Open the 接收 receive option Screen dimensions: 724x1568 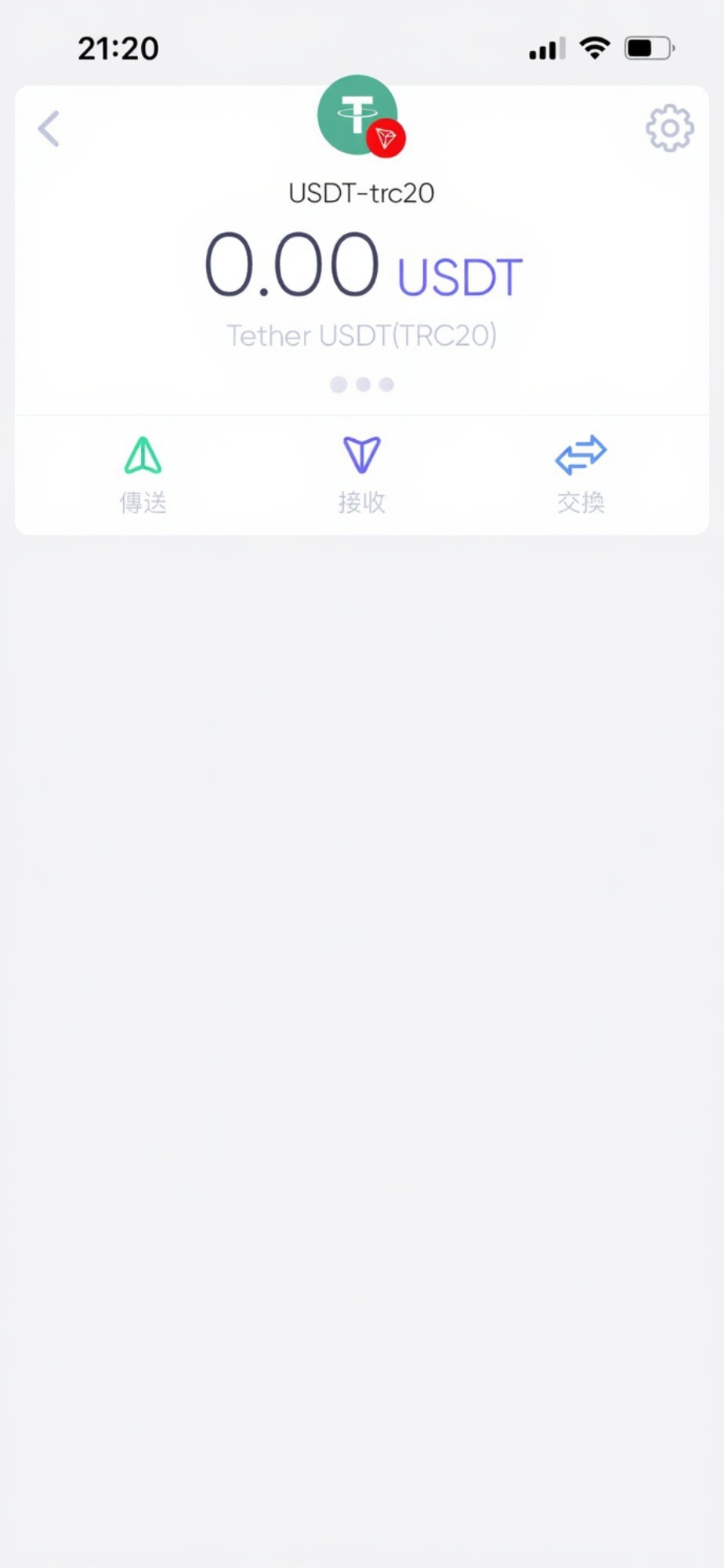click(362, 475)
